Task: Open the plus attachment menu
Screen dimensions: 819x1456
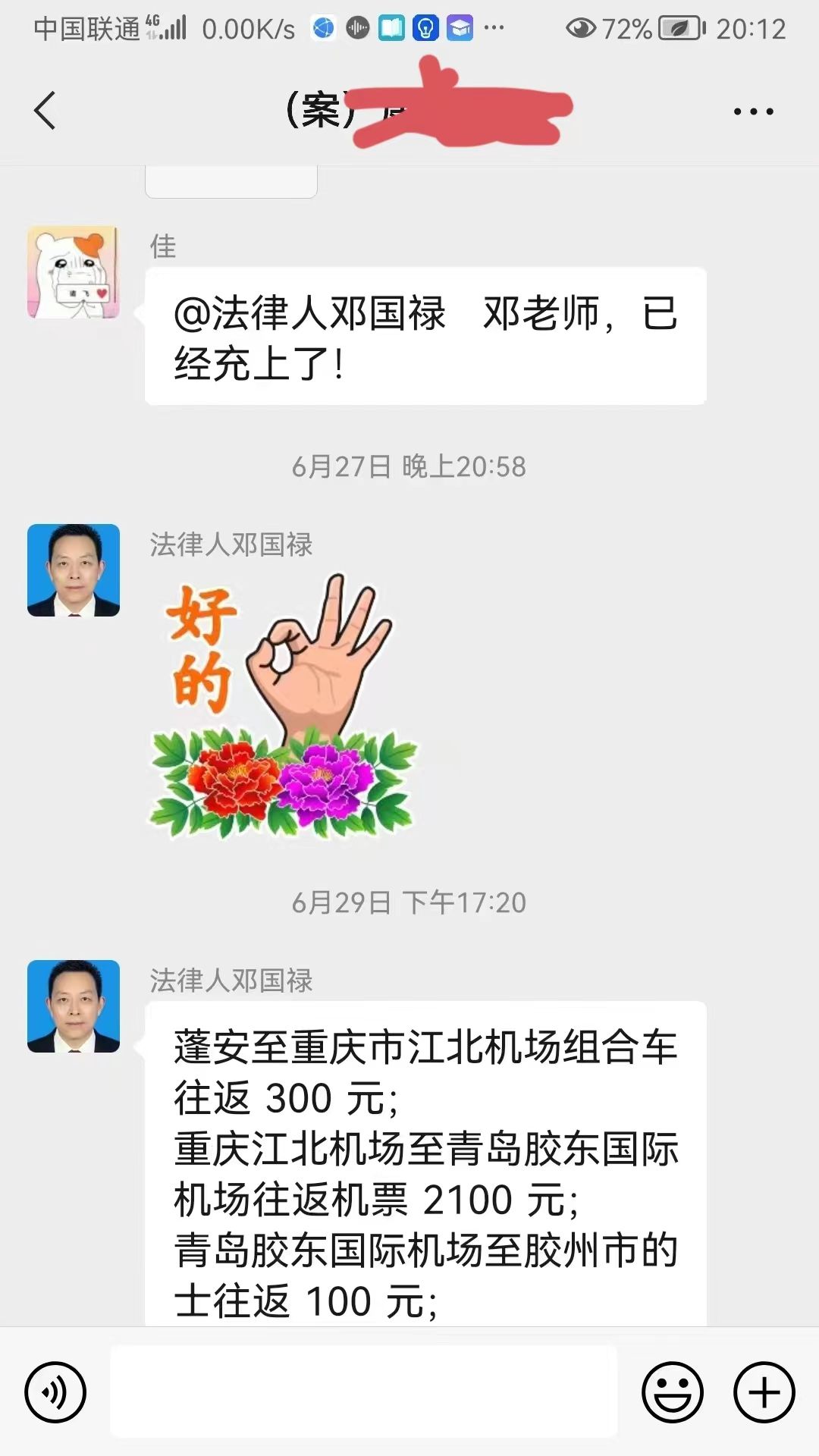Action: point(764,1392)
